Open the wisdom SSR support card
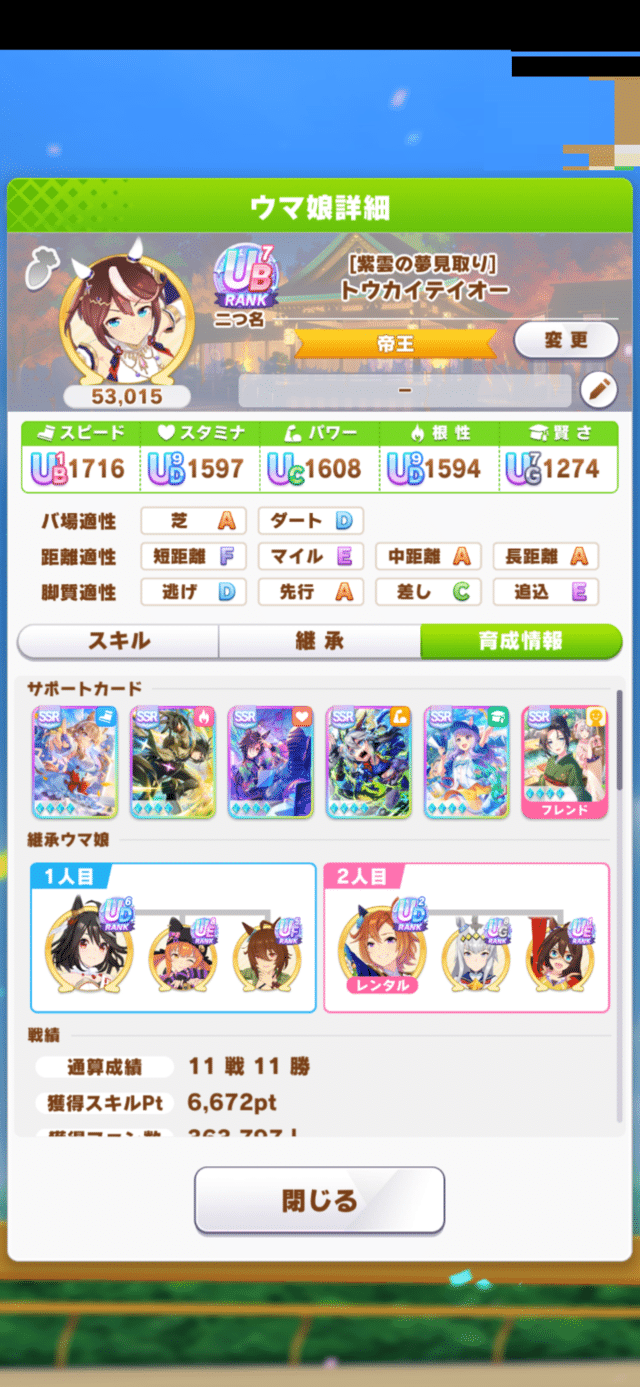The height and width of the screenshot is (1387, 640). pos(466,761)
